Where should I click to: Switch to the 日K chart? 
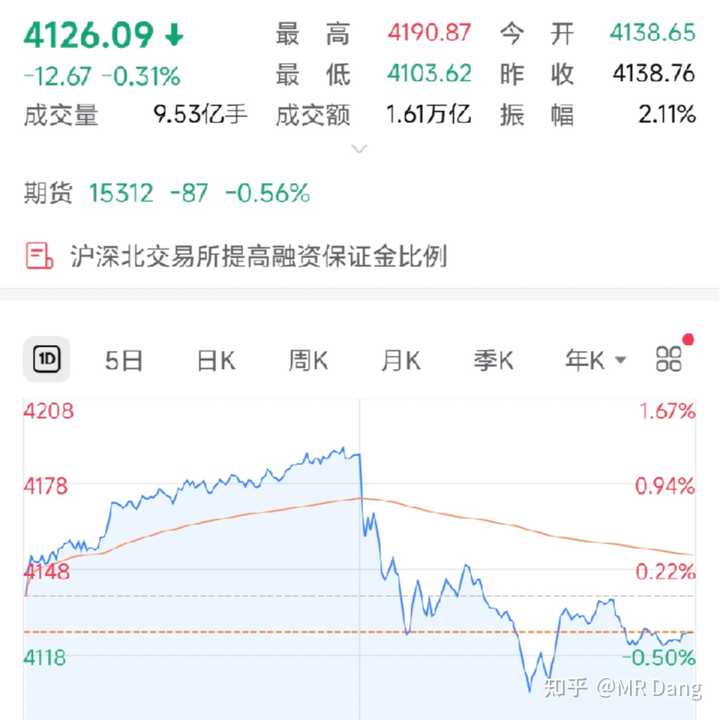(215, 360)
